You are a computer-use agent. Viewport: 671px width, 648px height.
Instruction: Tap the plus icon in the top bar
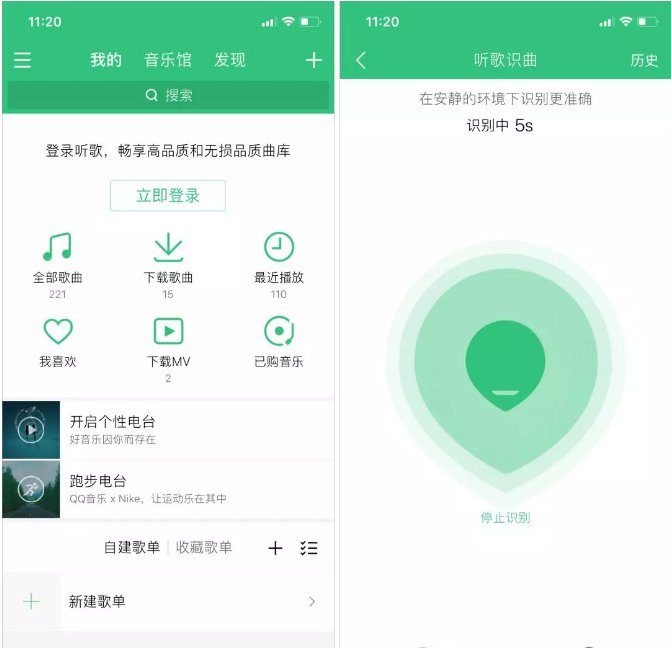(x=313, y=60)
